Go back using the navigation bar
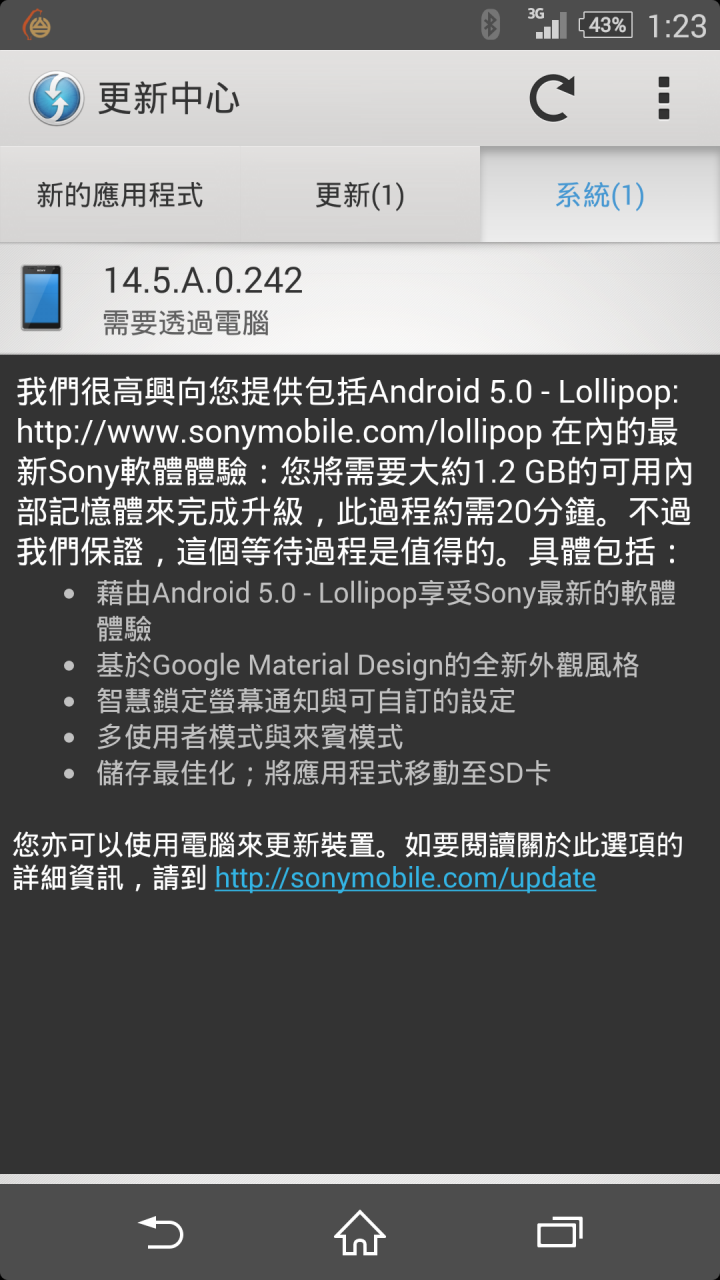Viewport: 720px width, 1280px height. click(x=160, y=1232)
